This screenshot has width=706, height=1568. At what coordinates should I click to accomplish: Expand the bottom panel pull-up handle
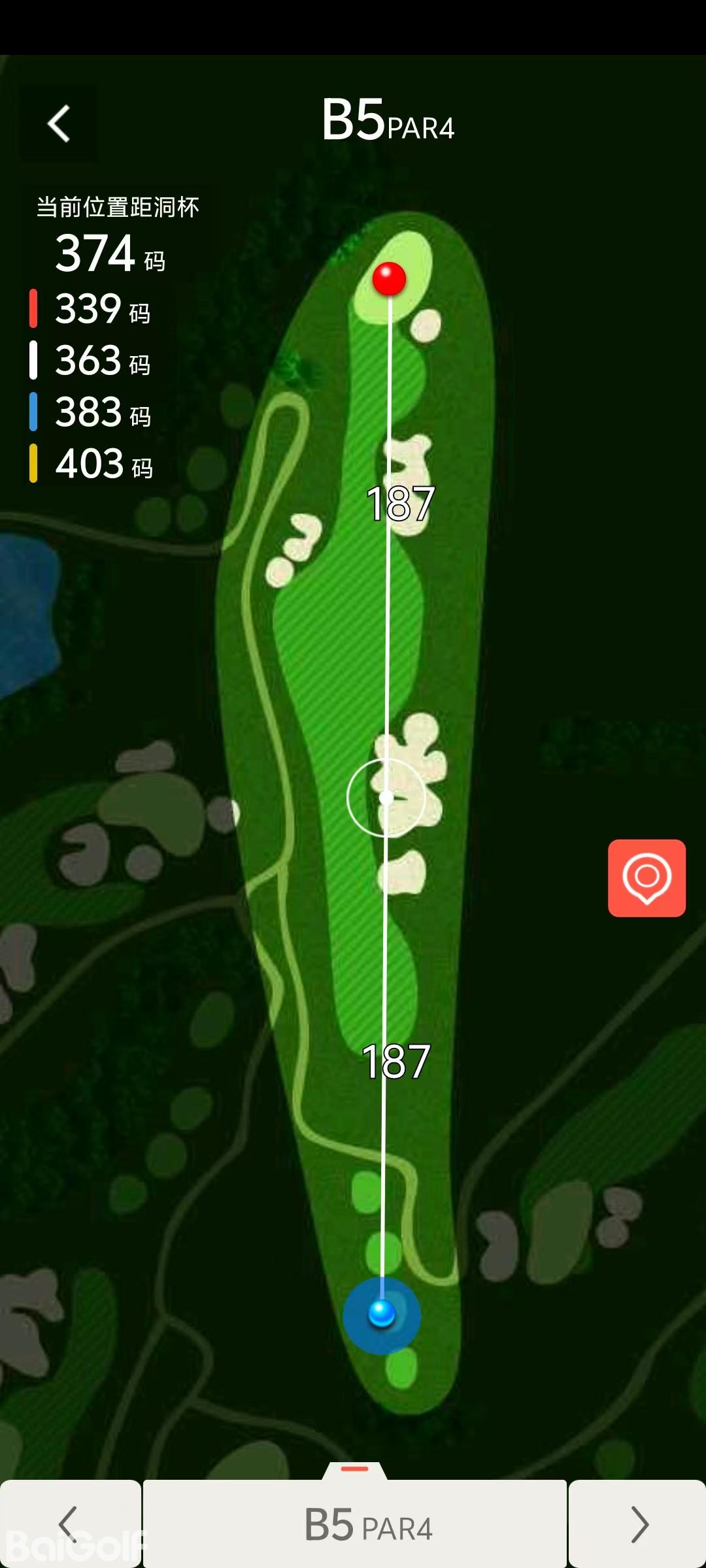point(355,1469)
